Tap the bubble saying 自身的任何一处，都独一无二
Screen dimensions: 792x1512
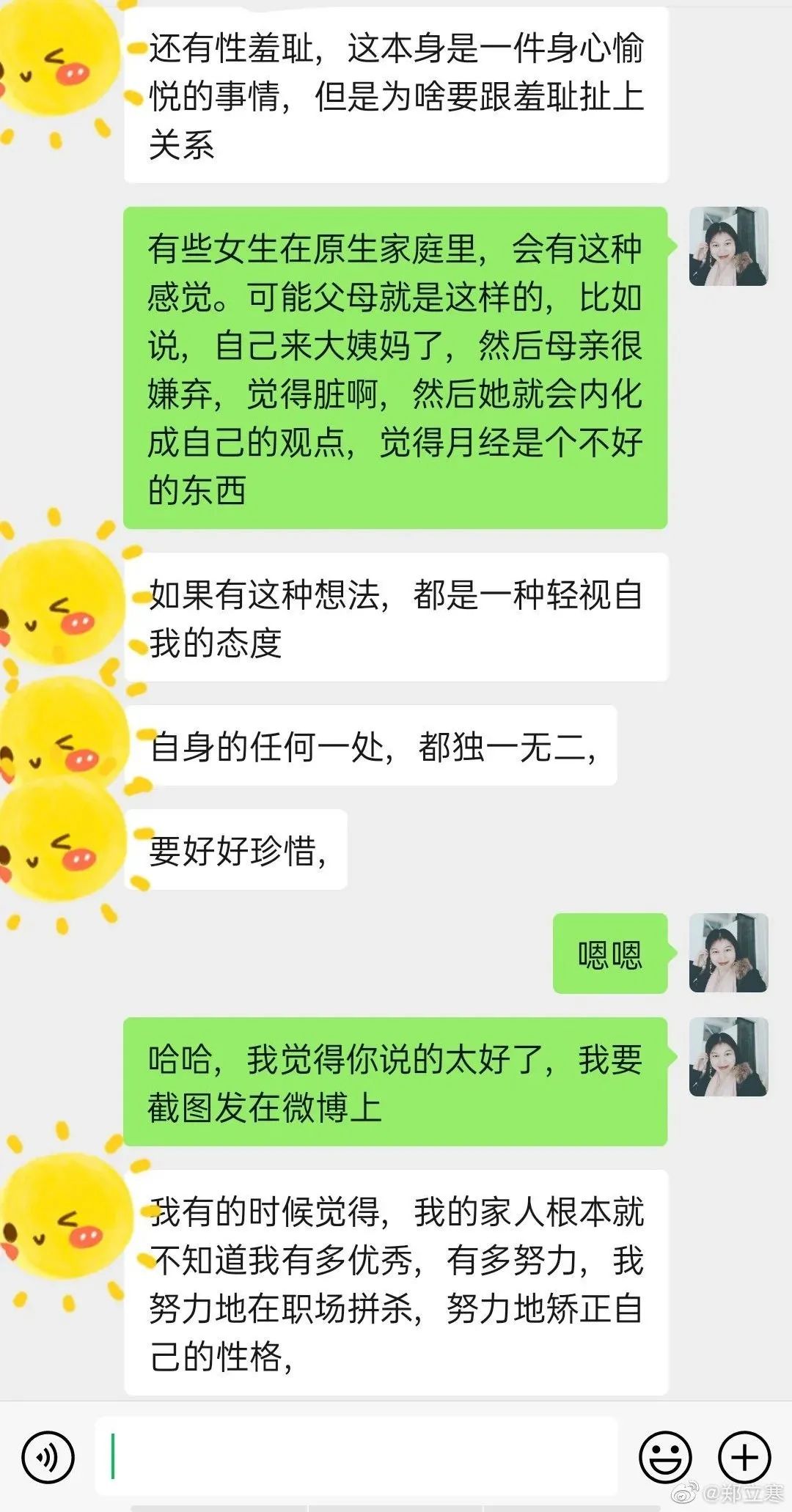click(x=374, y=746)
